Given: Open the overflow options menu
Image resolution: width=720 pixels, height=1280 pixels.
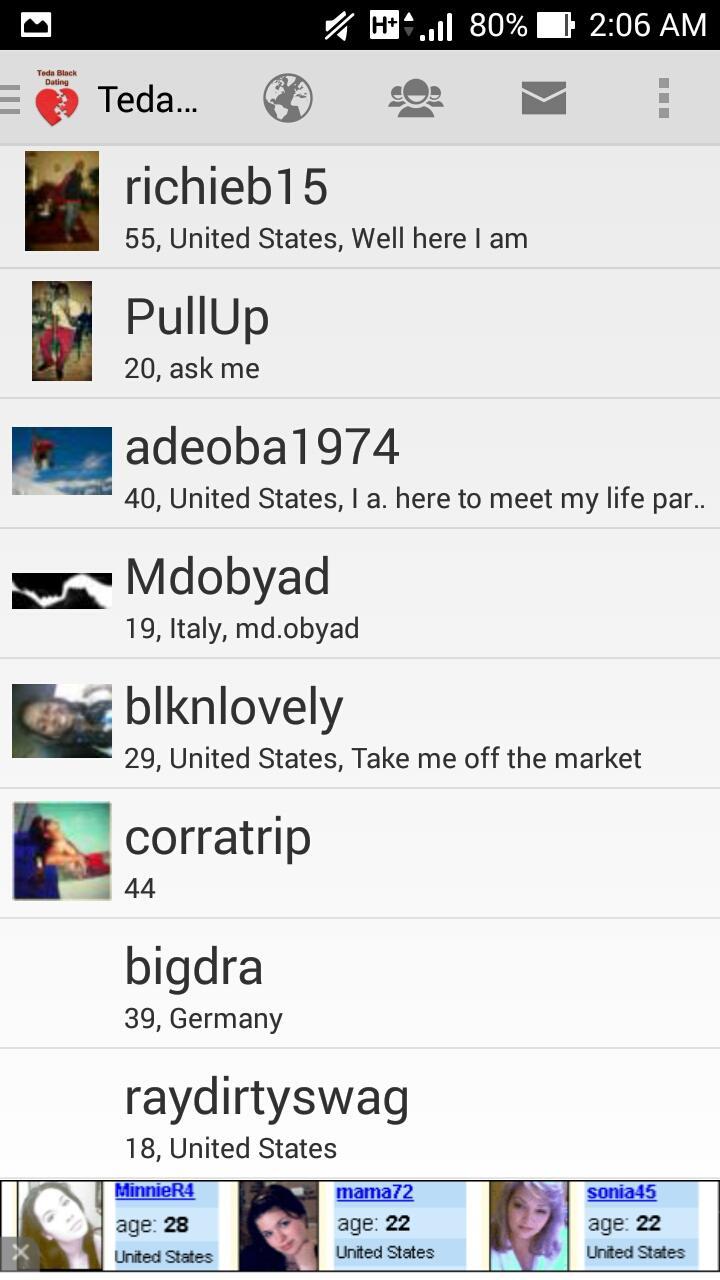Looking at the screenshot, I should tap(662, 97).
